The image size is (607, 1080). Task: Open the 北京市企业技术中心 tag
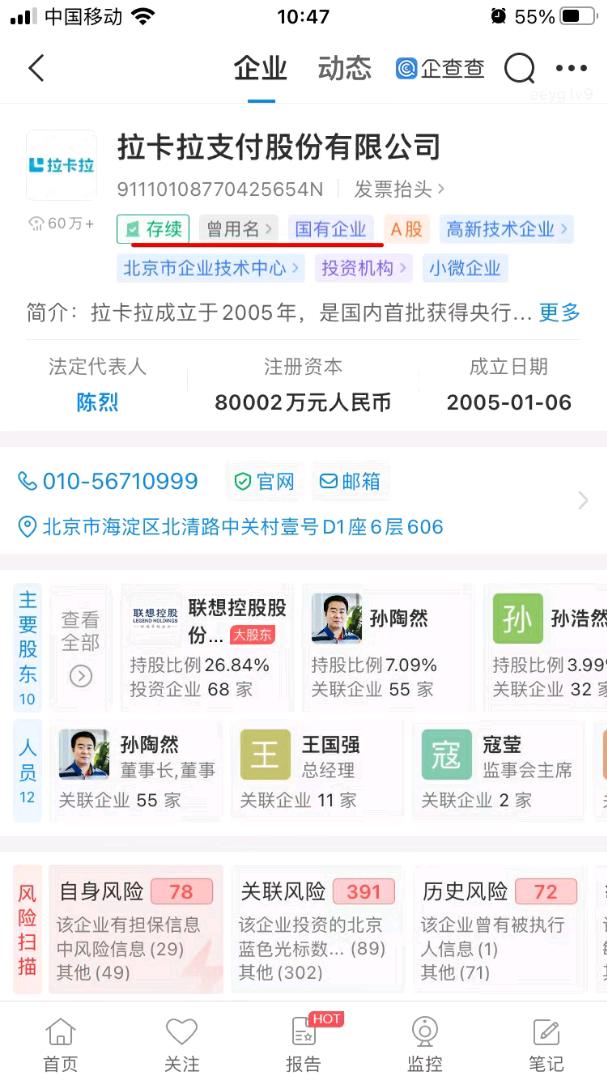211,268
